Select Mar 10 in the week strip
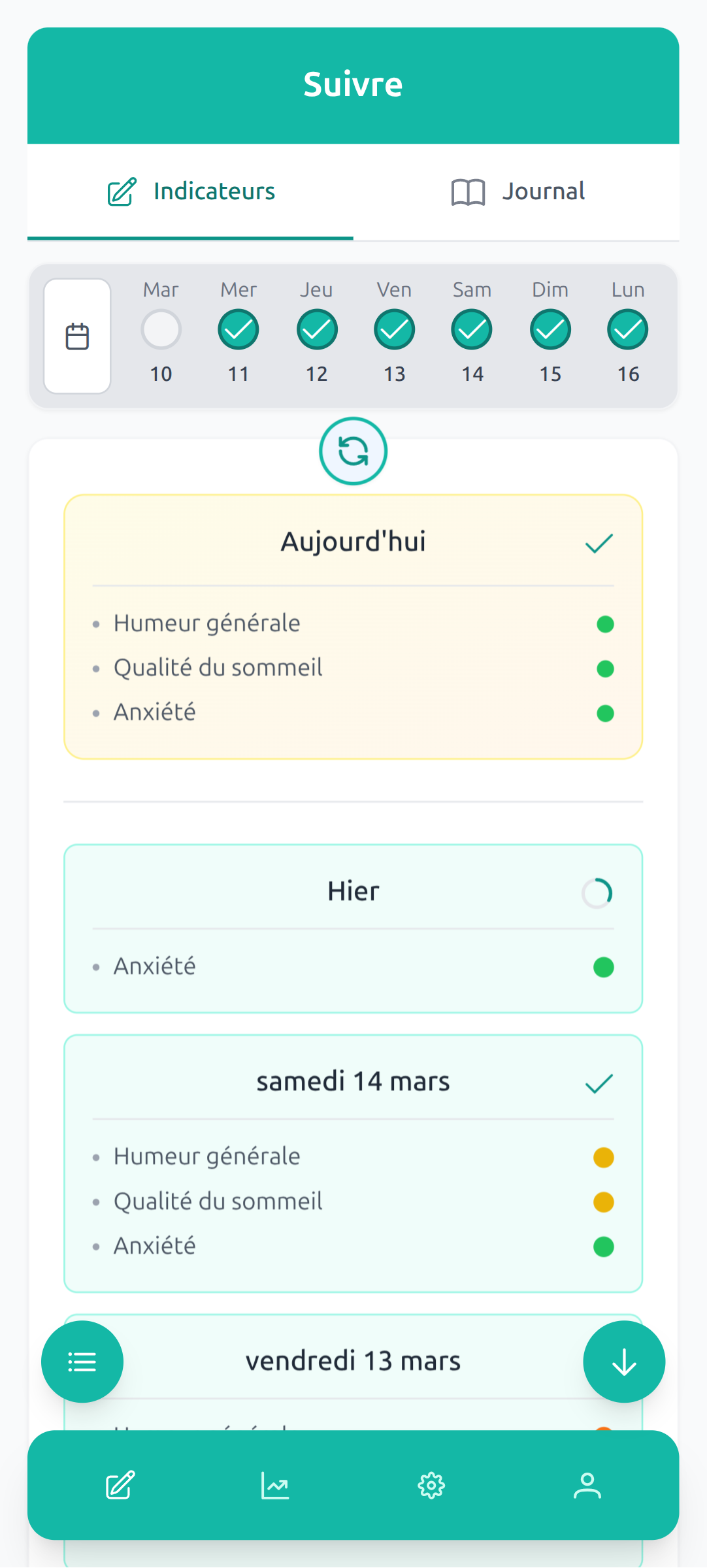The height and width of the screenshot is (1568, 707). pos(161,331)
